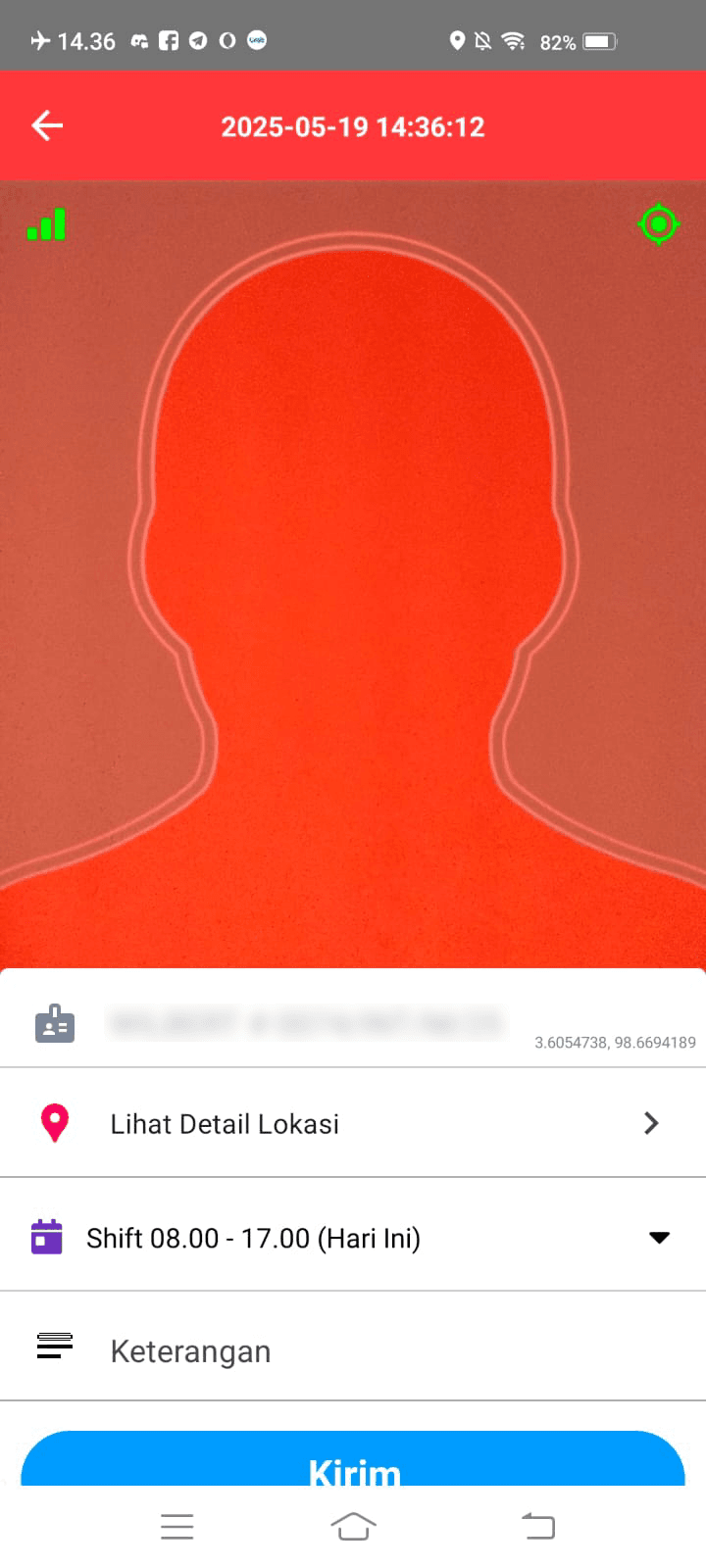
Task: Tap the green GPS location target icon
Action: coord(659,224)
